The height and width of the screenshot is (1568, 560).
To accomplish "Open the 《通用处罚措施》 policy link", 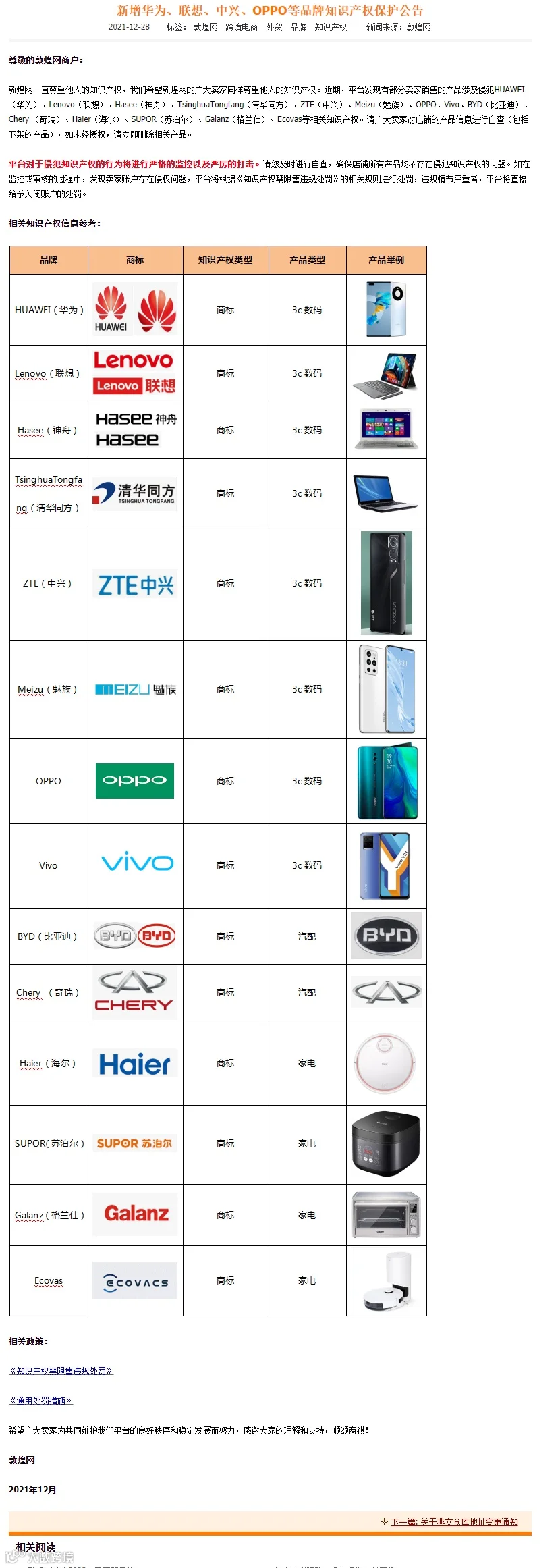I will pyautogui.click(x=40, y=1400).
